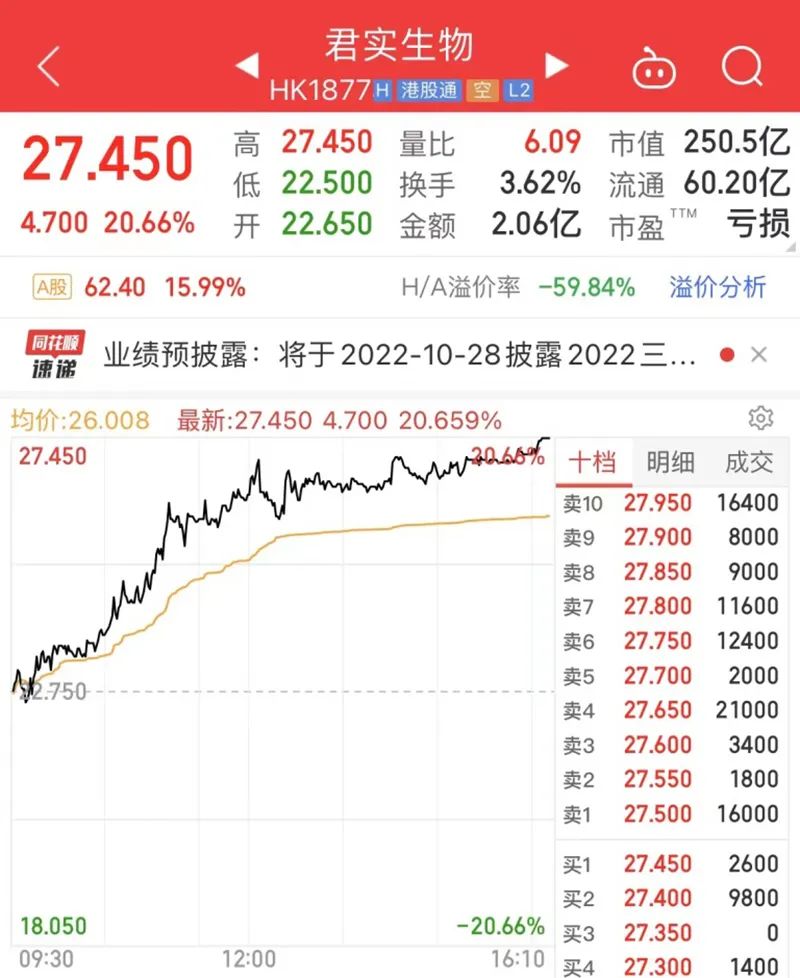
Task: Dismiss the 业绩预披露 notice
Action: tap(759, 354)
